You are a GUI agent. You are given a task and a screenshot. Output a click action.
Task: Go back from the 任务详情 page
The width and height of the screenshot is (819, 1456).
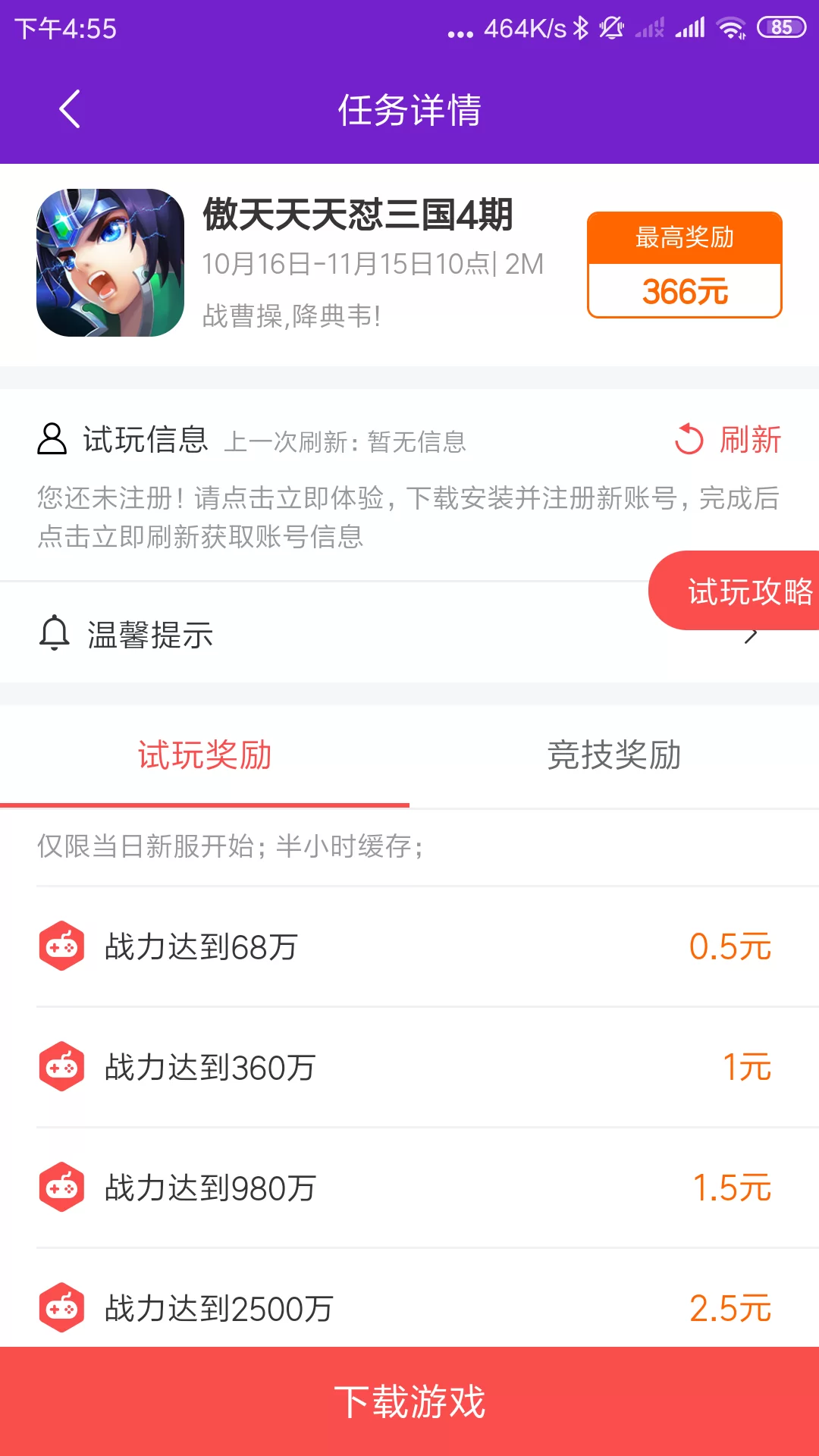70,109
